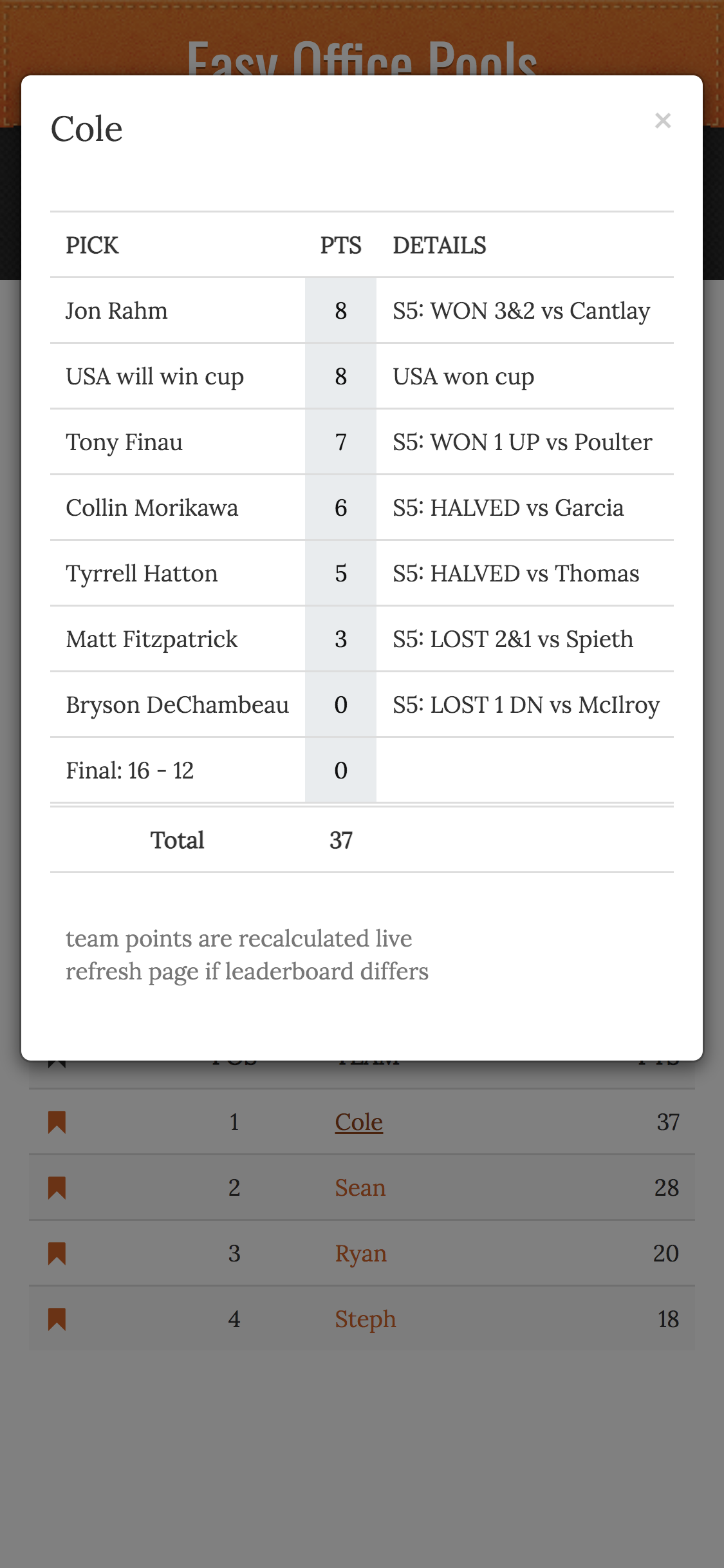Open Cole's team link

tap(358, 1122)
